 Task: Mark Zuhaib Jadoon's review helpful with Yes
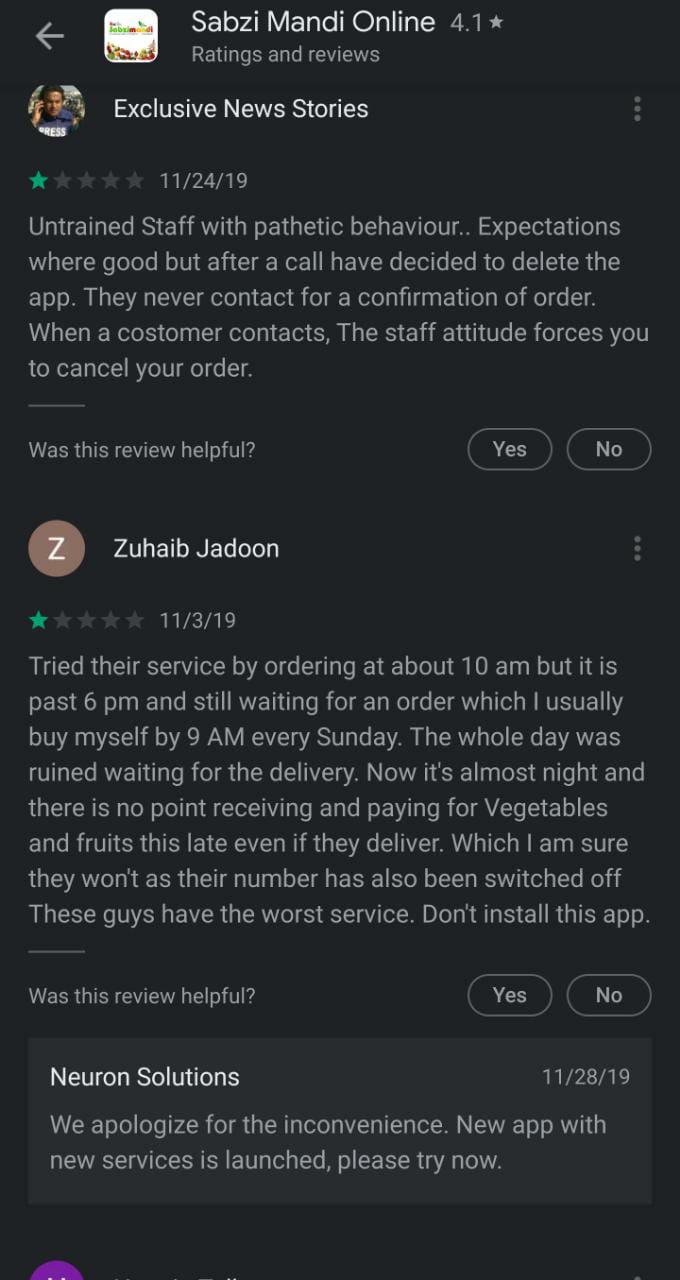(x=510, y=995)
